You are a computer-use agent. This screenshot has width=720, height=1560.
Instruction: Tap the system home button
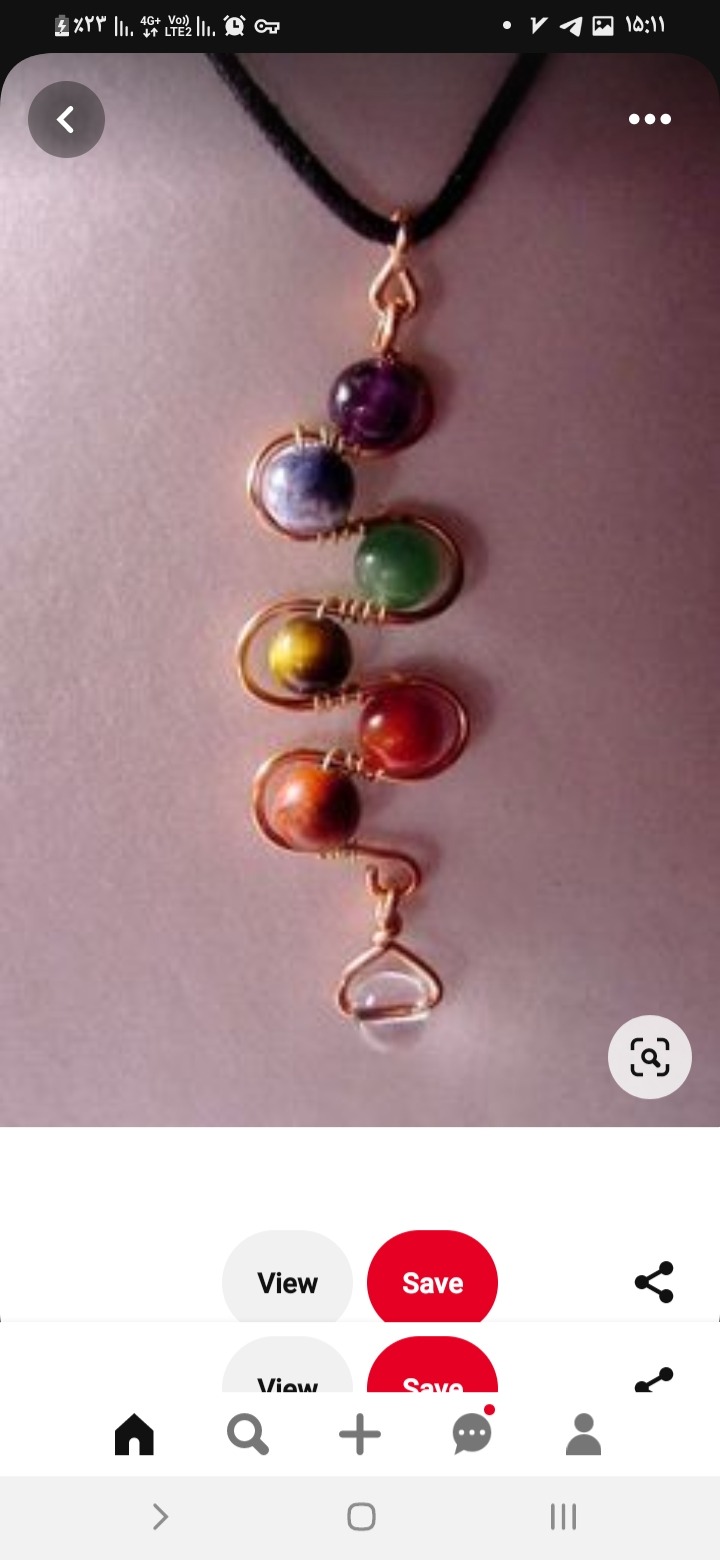click(x=361, y=1517)
